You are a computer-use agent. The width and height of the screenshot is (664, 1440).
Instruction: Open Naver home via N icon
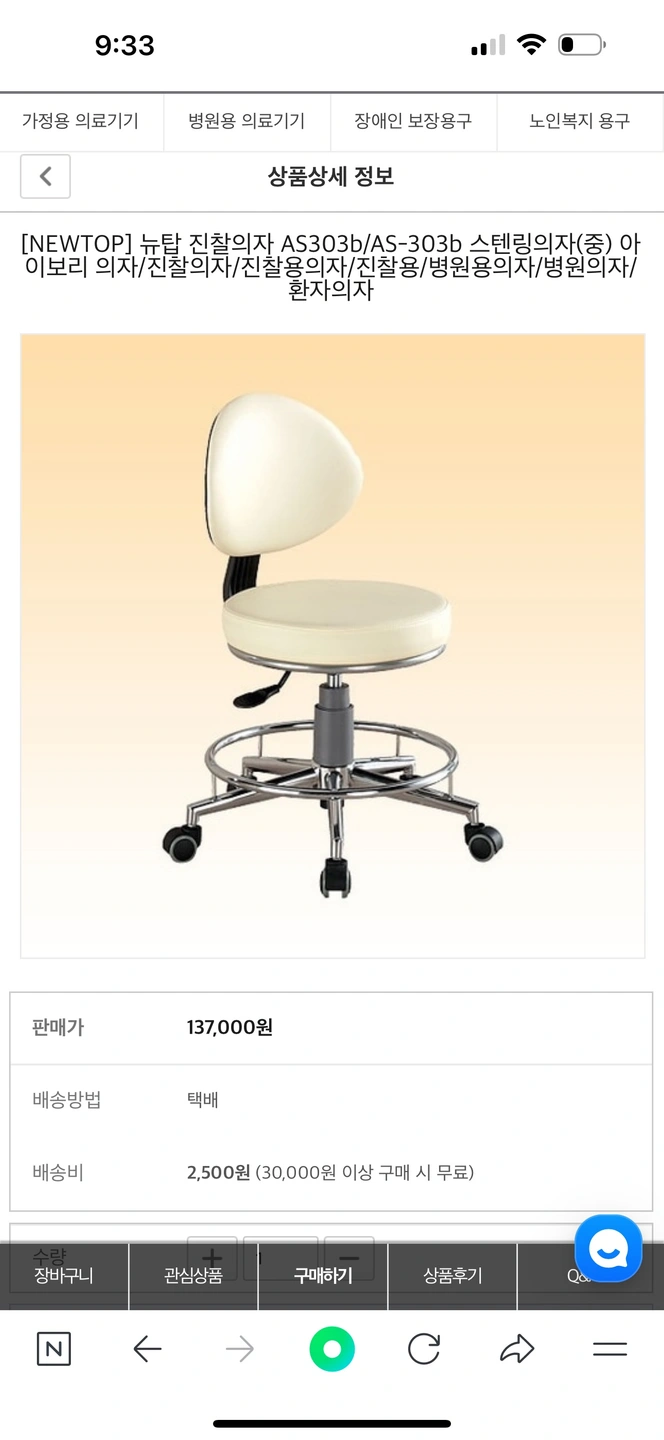pyautogui.click(x=54, y=1349)
